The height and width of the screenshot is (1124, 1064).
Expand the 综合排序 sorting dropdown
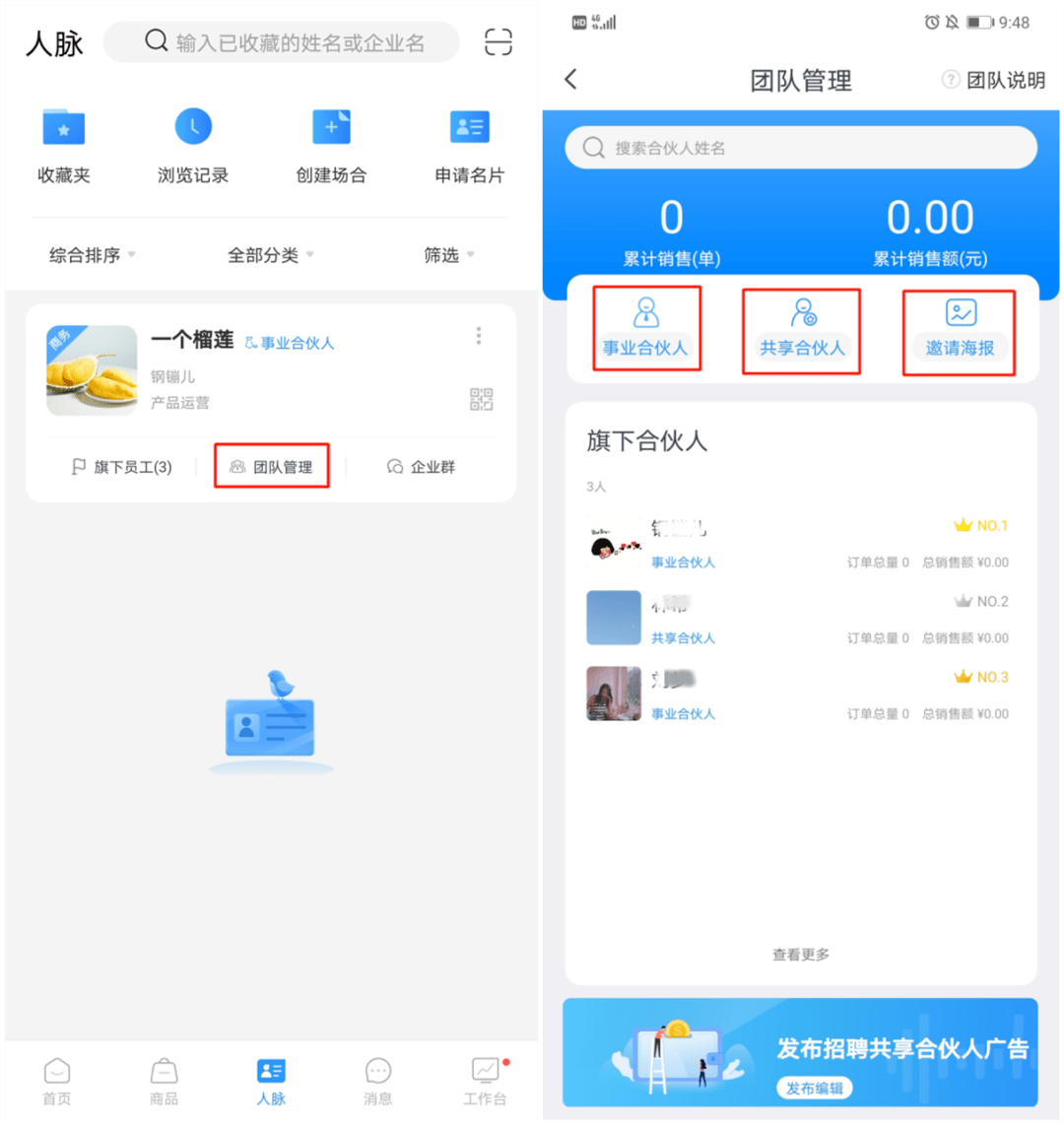pyautogui.click(x=87, y=253)
